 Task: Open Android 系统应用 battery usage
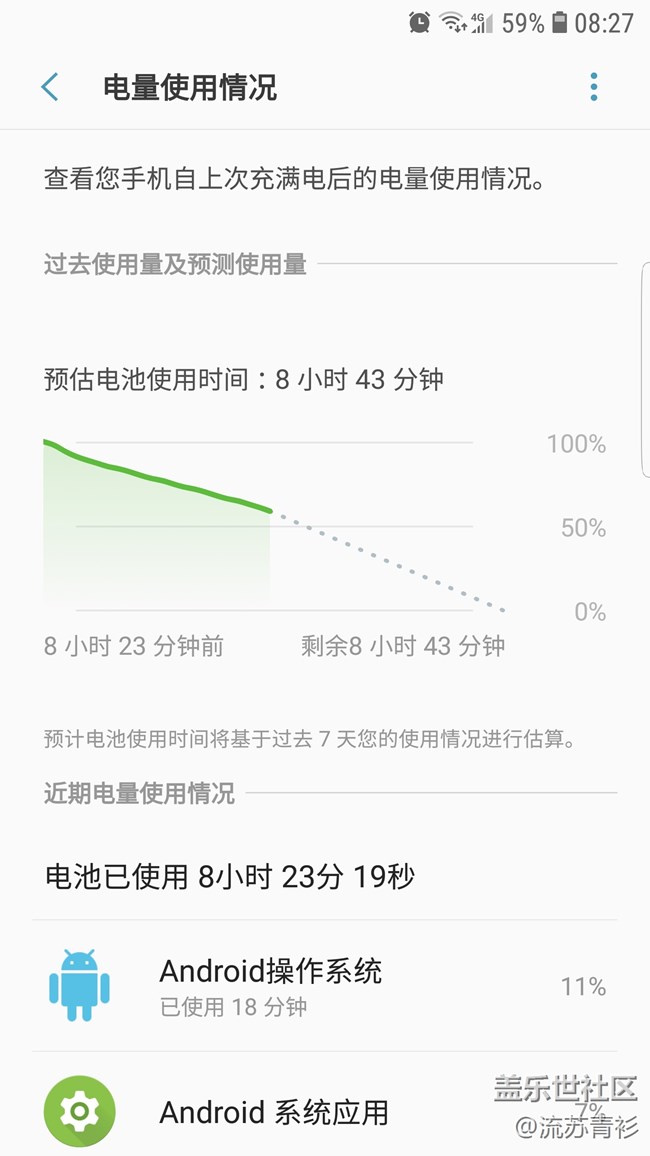pyautogui.click(x=325, y=1104)
